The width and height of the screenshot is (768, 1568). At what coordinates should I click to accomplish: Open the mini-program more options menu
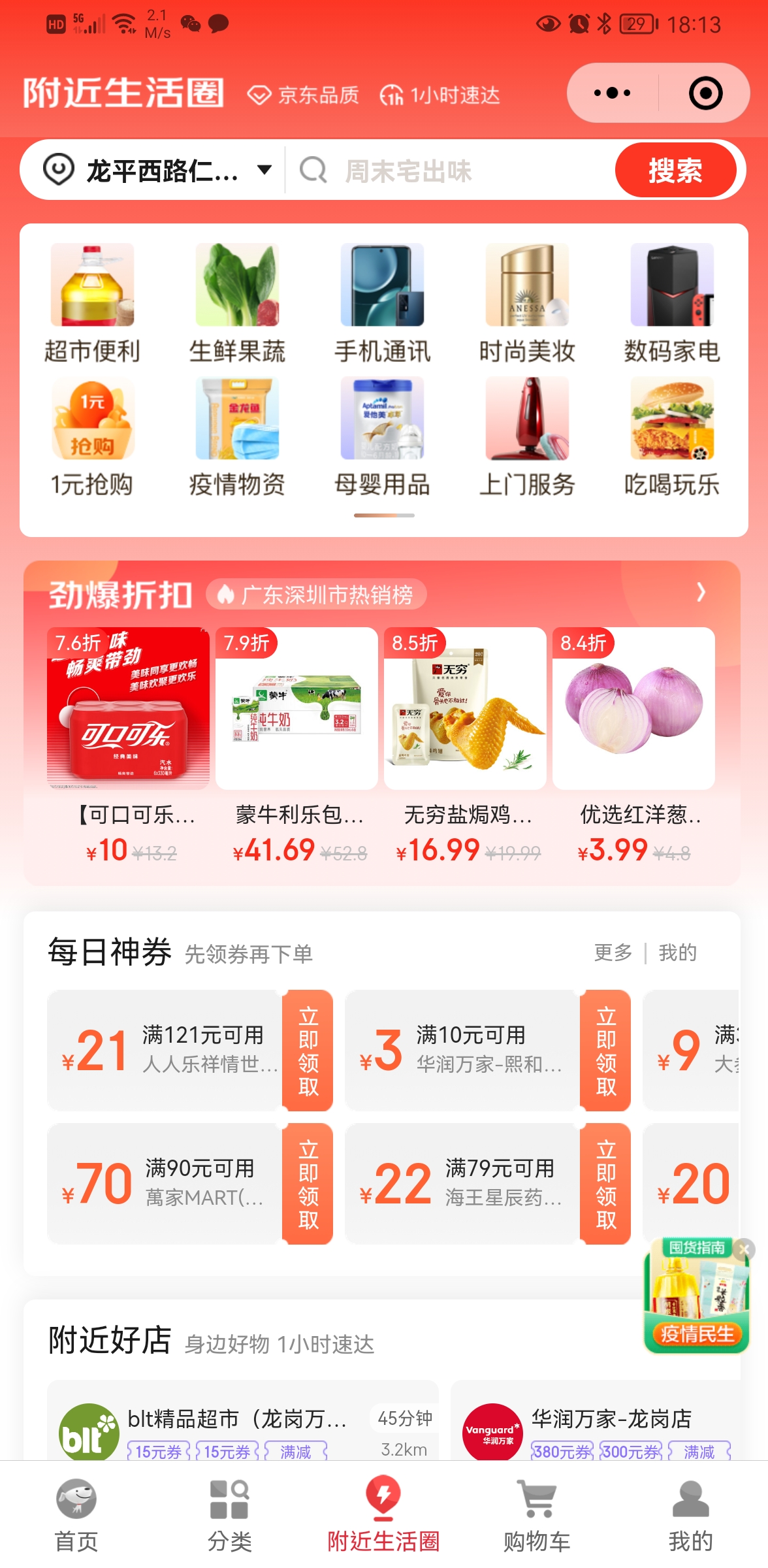(x=612, y=93)
